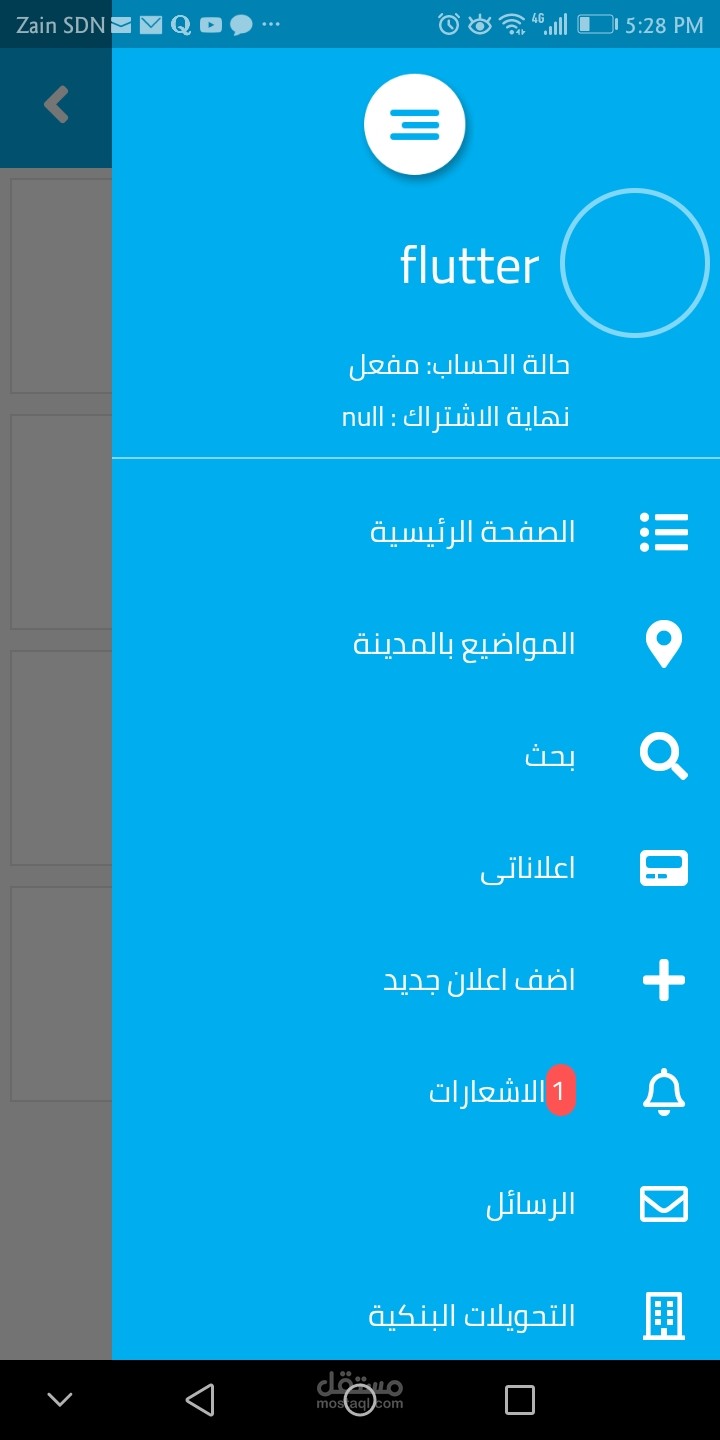Image resolution: width=720 pixels, height=1440 pixels.
Task: Go to الصفحة الرئيسية (home page)
Action: 416,532
